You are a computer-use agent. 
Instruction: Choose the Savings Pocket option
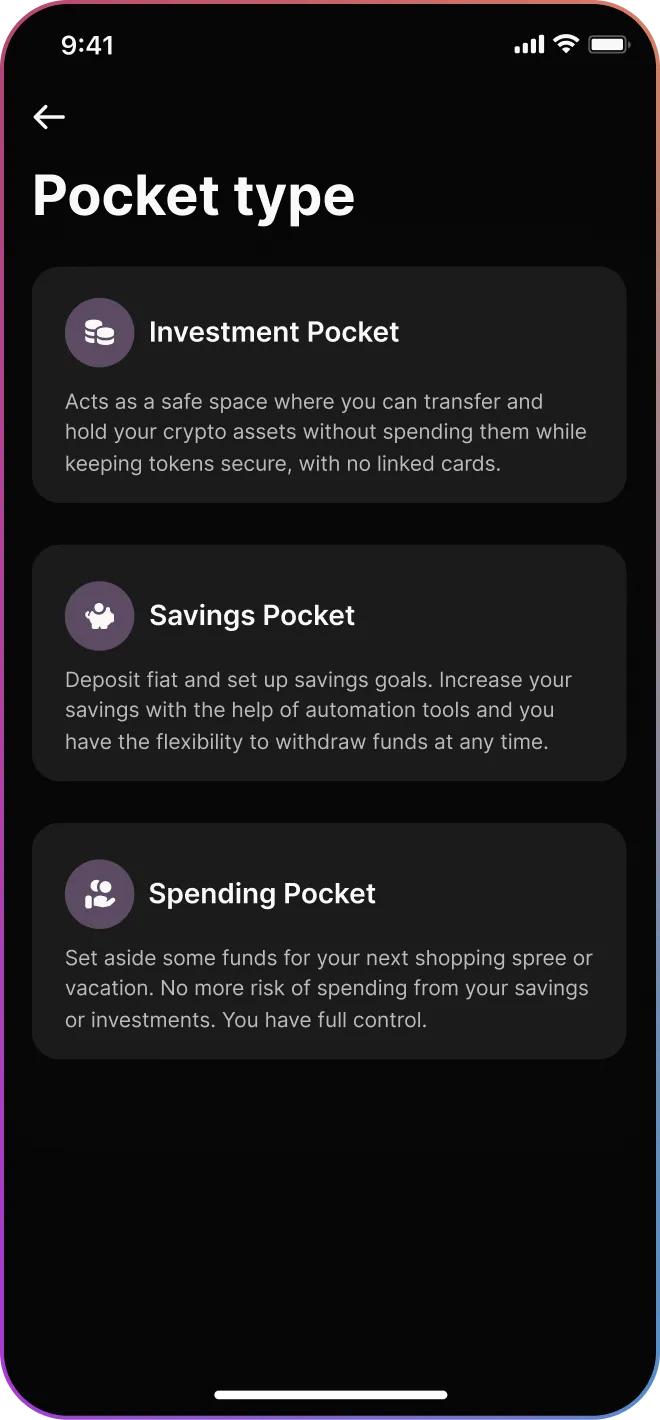[x=329, y=662]
